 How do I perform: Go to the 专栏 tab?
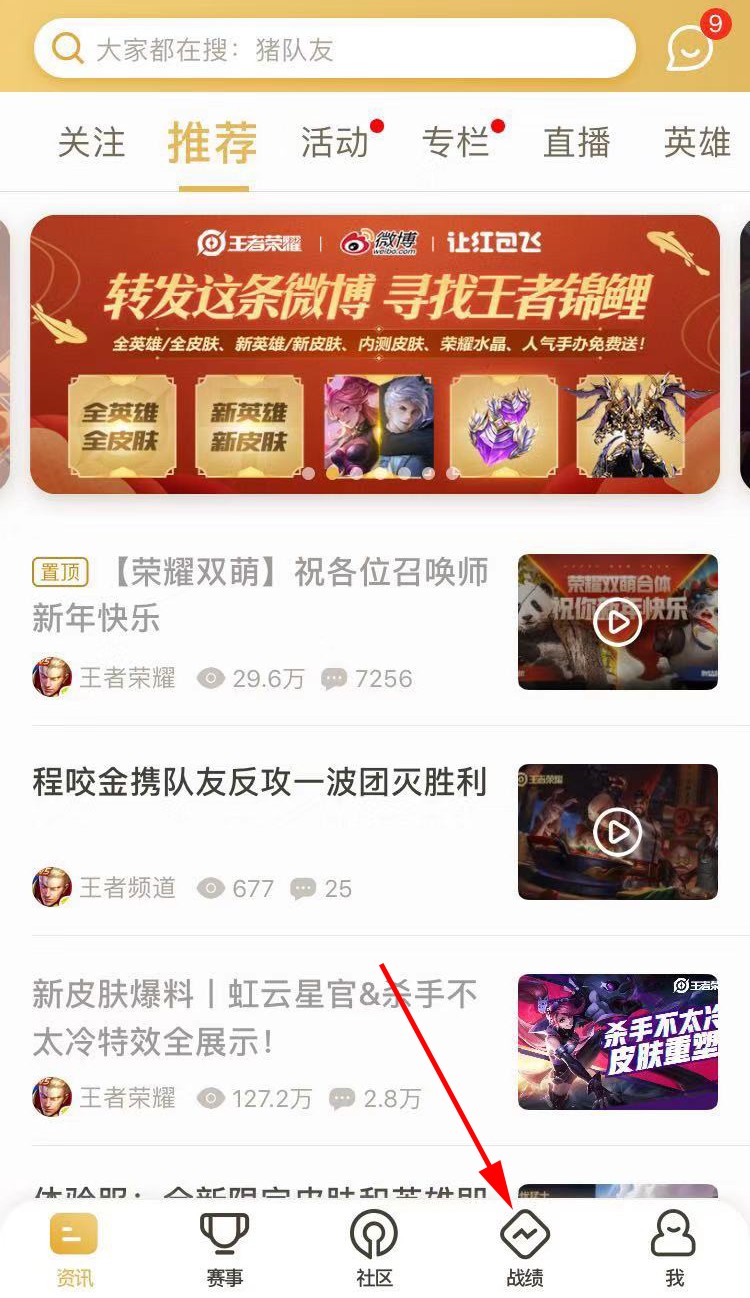pyautogui.click(x=455, y=142)
